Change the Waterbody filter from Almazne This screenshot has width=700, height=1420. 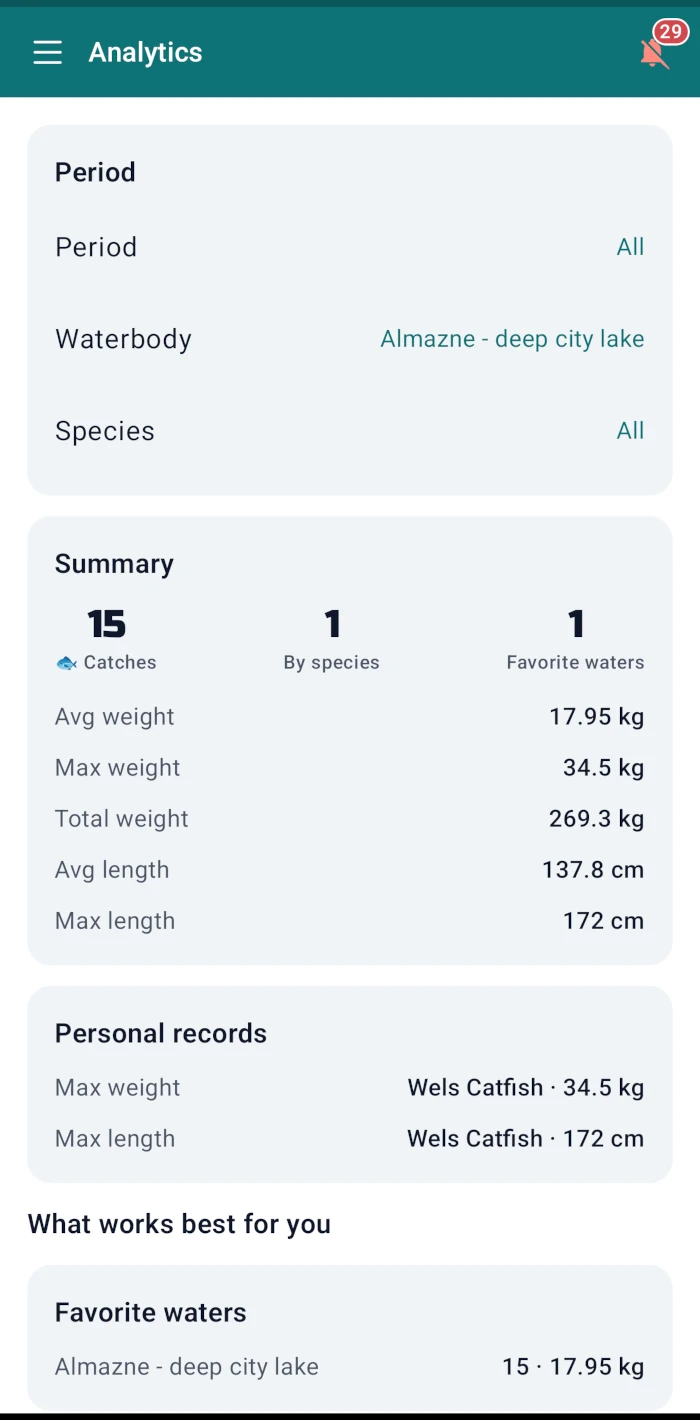[x=349, y=339]
